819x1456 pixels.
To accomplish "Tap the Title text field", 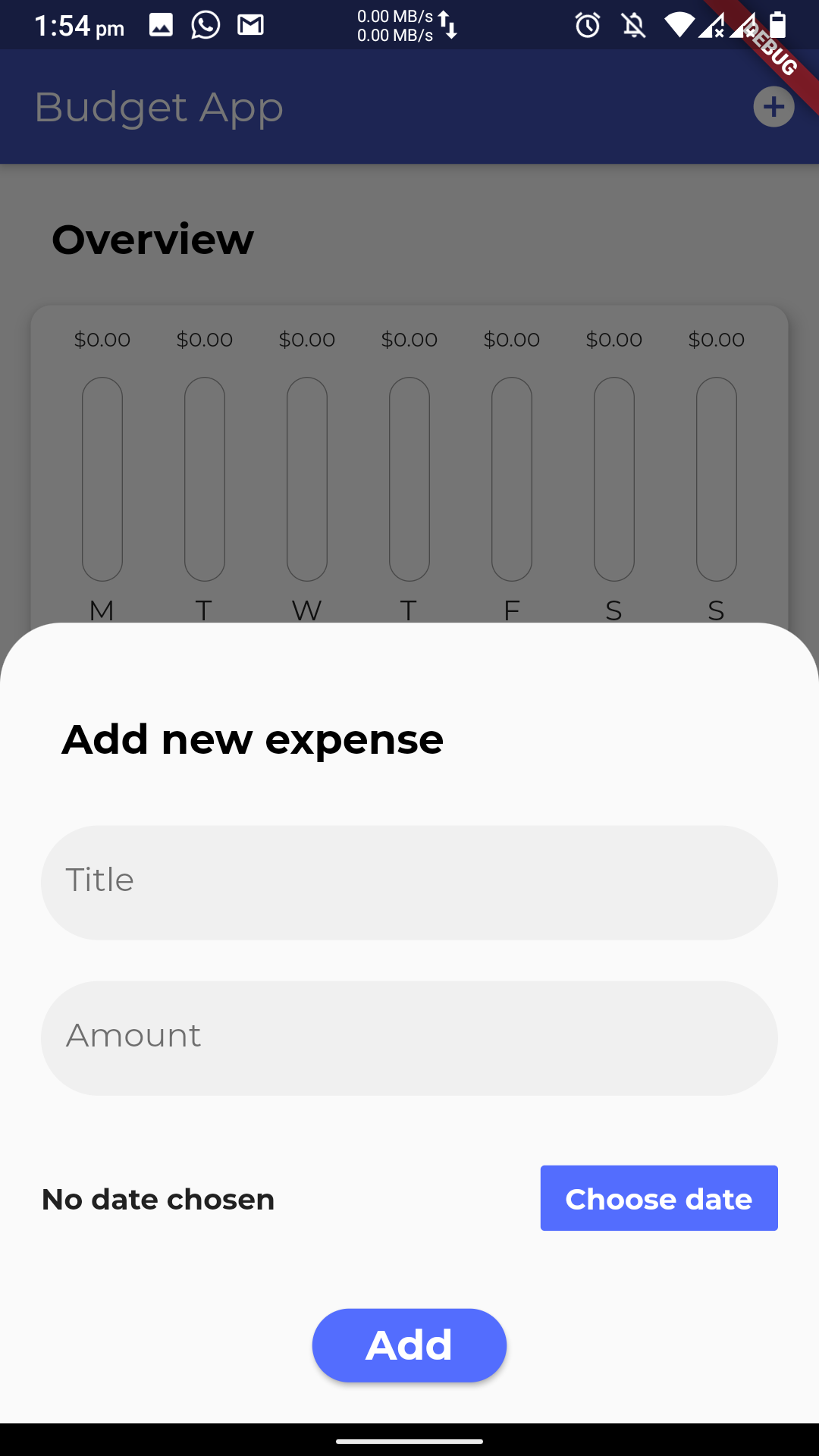I will 409,882.
